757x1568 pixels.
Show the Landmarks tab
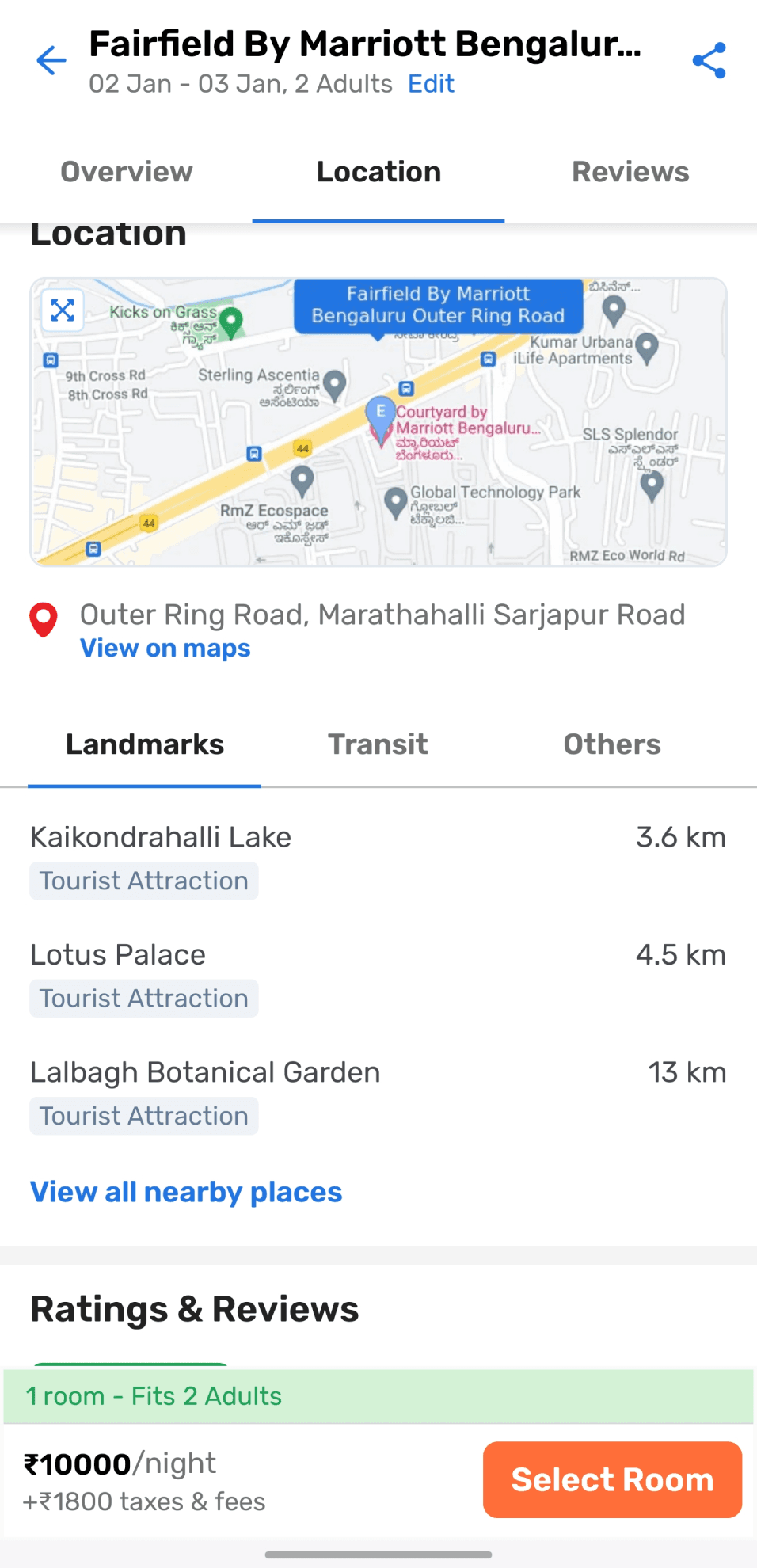pos(145,744)
